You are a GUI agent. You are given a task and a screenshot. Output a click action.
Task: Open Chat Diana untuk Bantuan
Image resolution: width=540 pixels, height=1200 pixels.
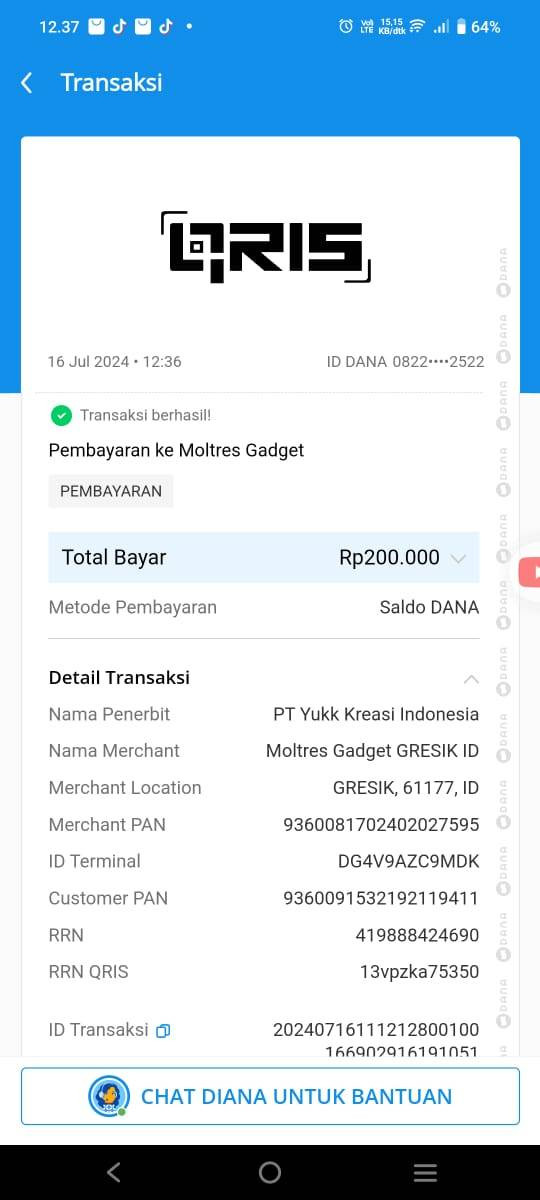[x=270, y=1096]
